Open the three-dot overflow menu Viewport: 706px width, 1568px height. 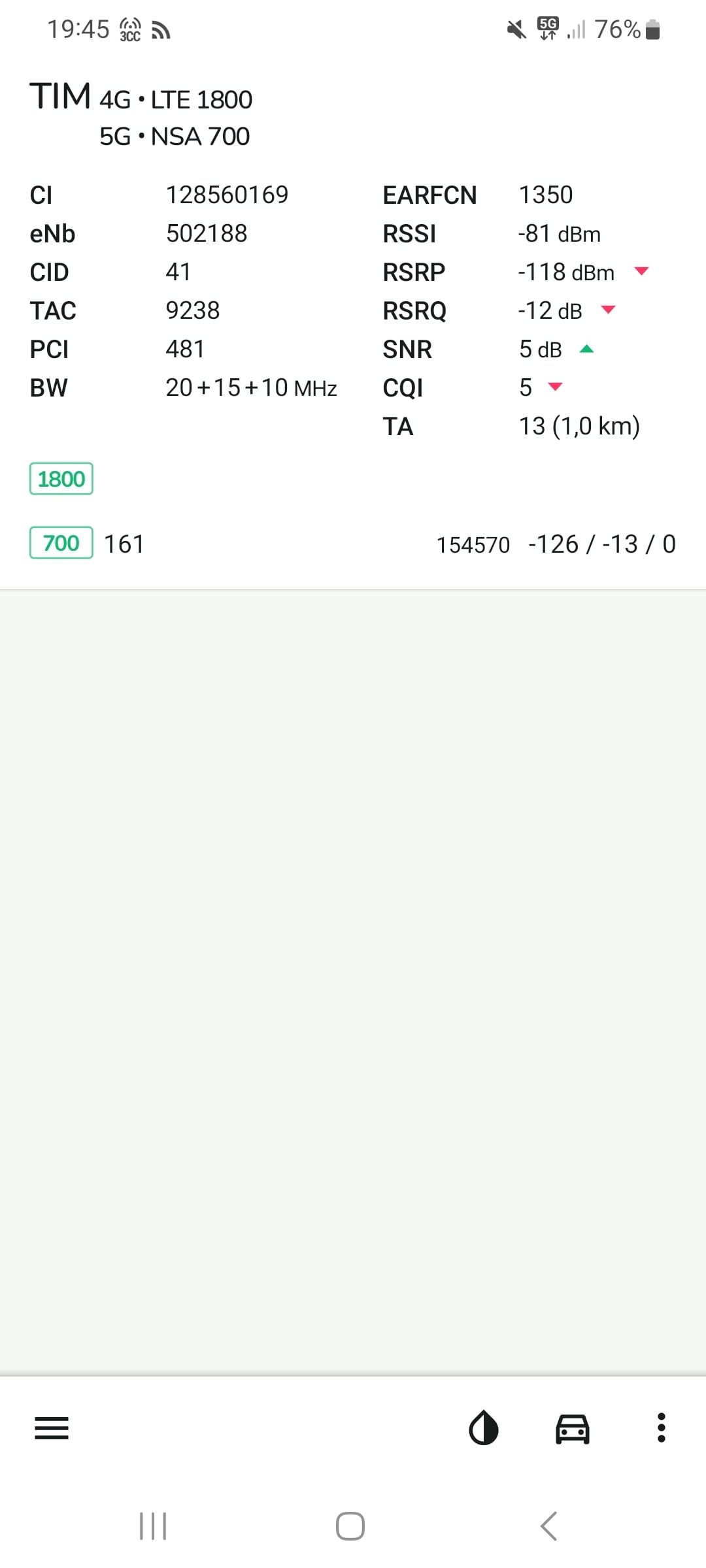[x=662, y=1428]
